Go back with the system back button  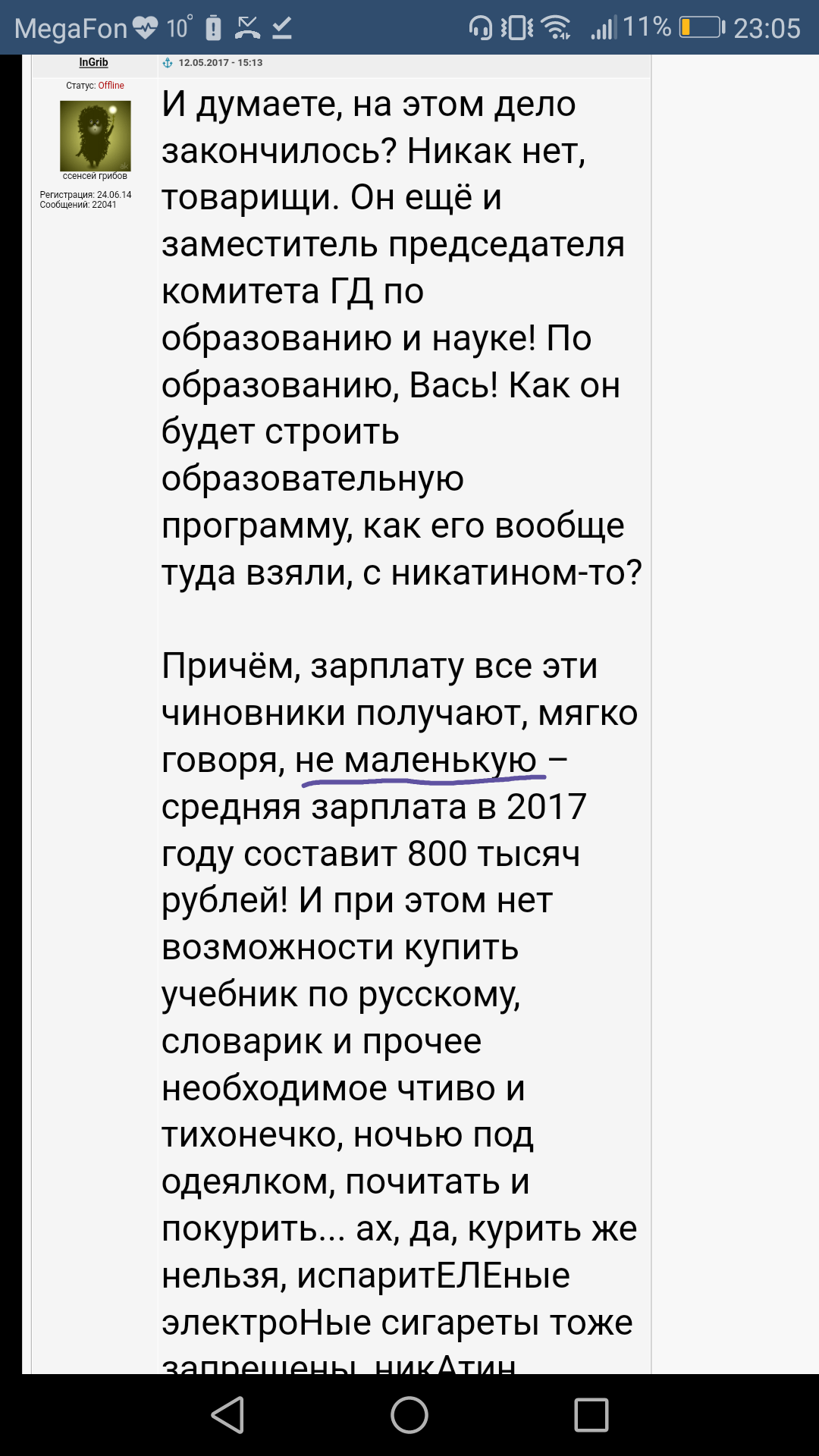click(x=227, y=1415)
